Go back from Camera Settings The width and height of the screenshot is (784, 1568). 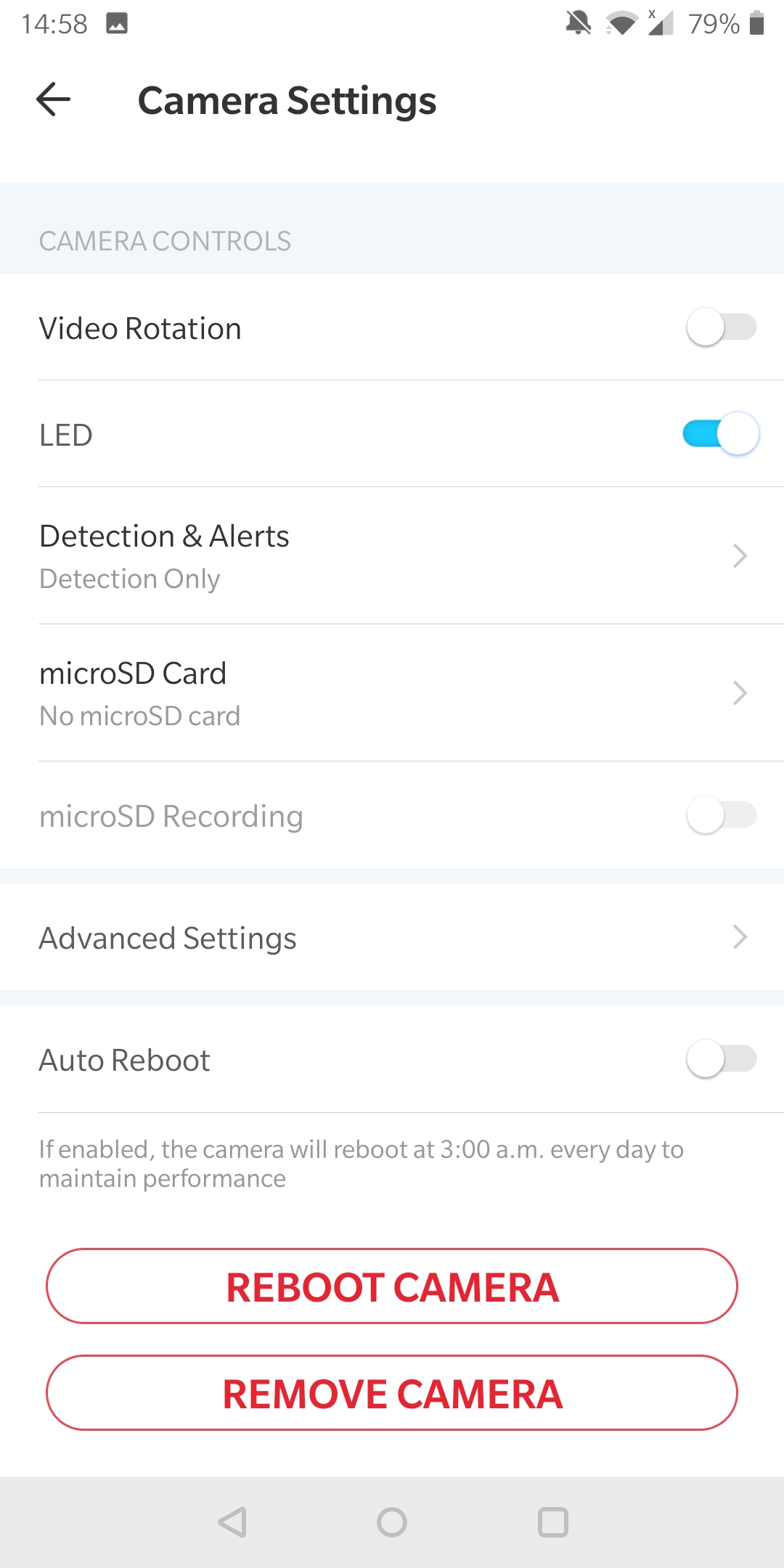point(54,99)
